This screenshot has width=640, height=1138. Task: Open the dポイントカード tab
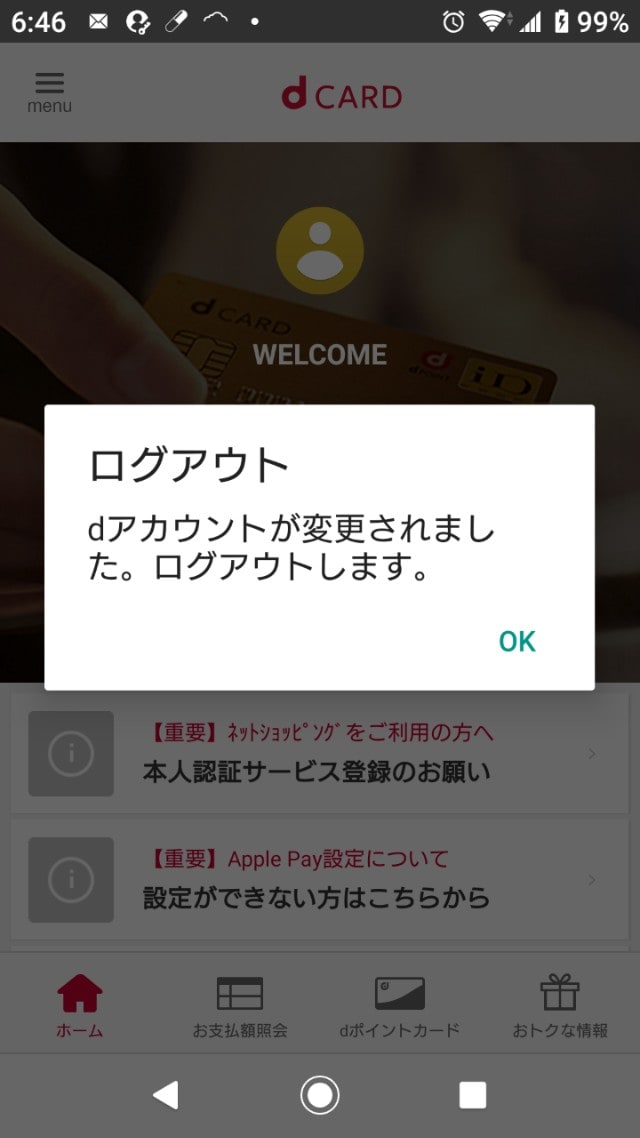tap(400, 1006)
